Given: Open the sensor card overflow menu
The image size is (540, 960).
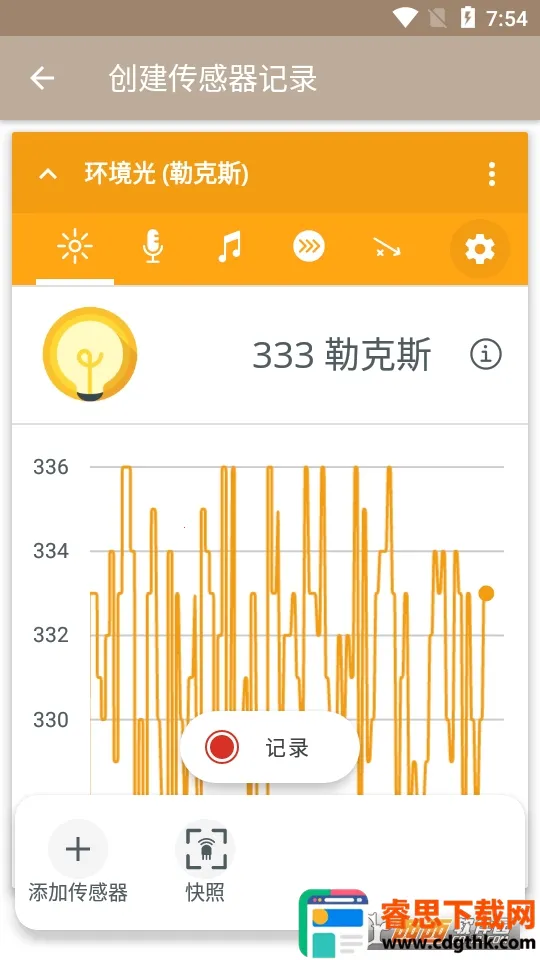Looking at the screenshot, I should pyautogui.click(x=492, y=174).
